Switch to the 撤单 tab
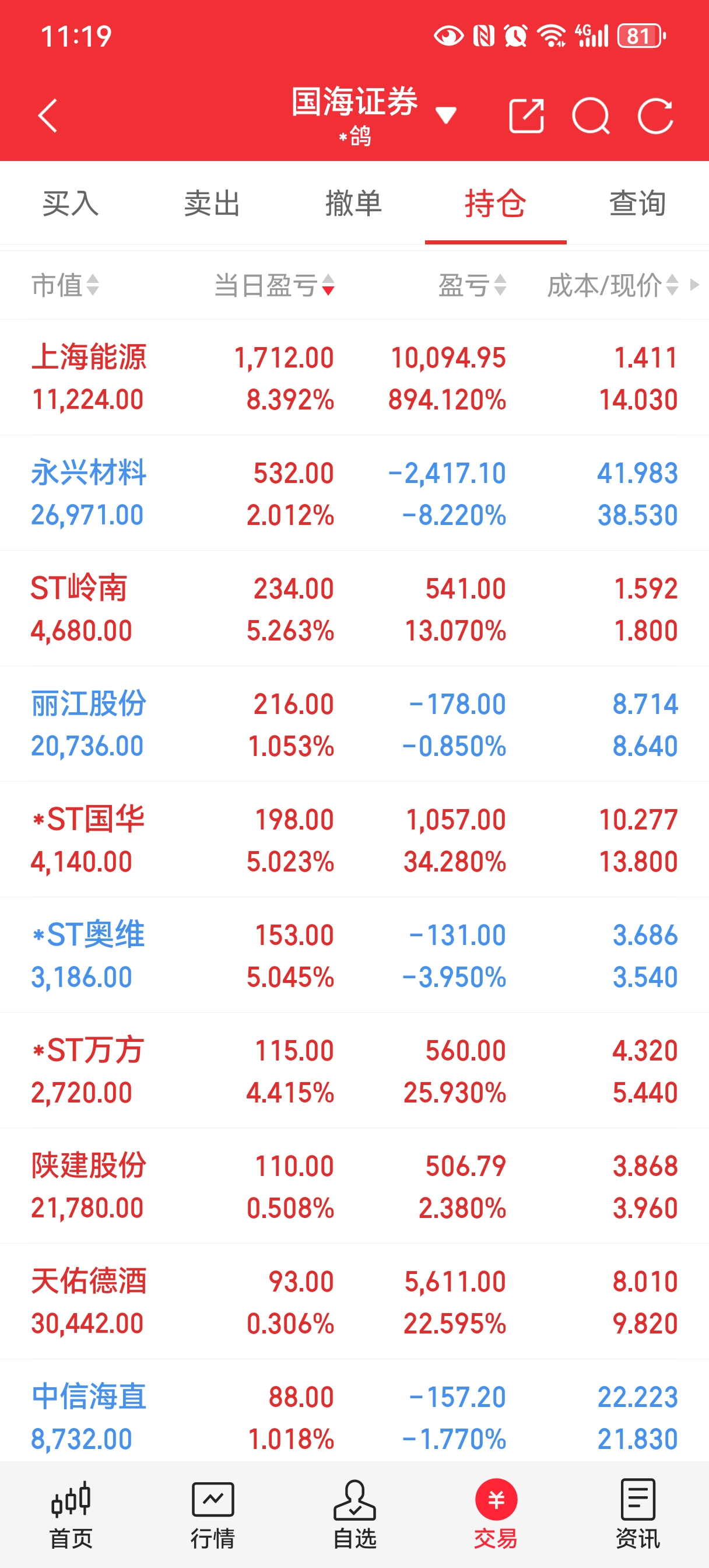709x1568 pixels. tap(353, 202)
